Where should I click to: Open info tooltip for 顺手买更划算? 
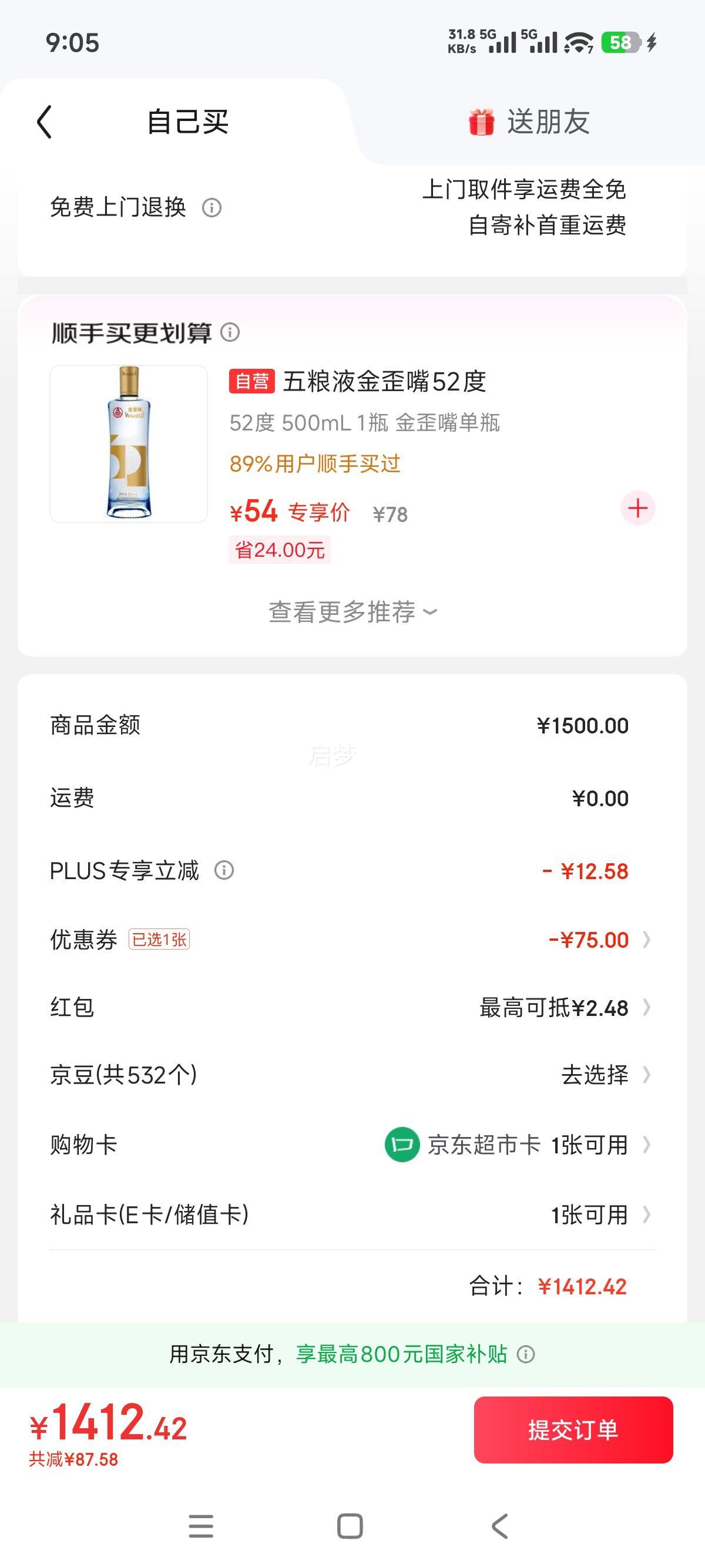231,333
